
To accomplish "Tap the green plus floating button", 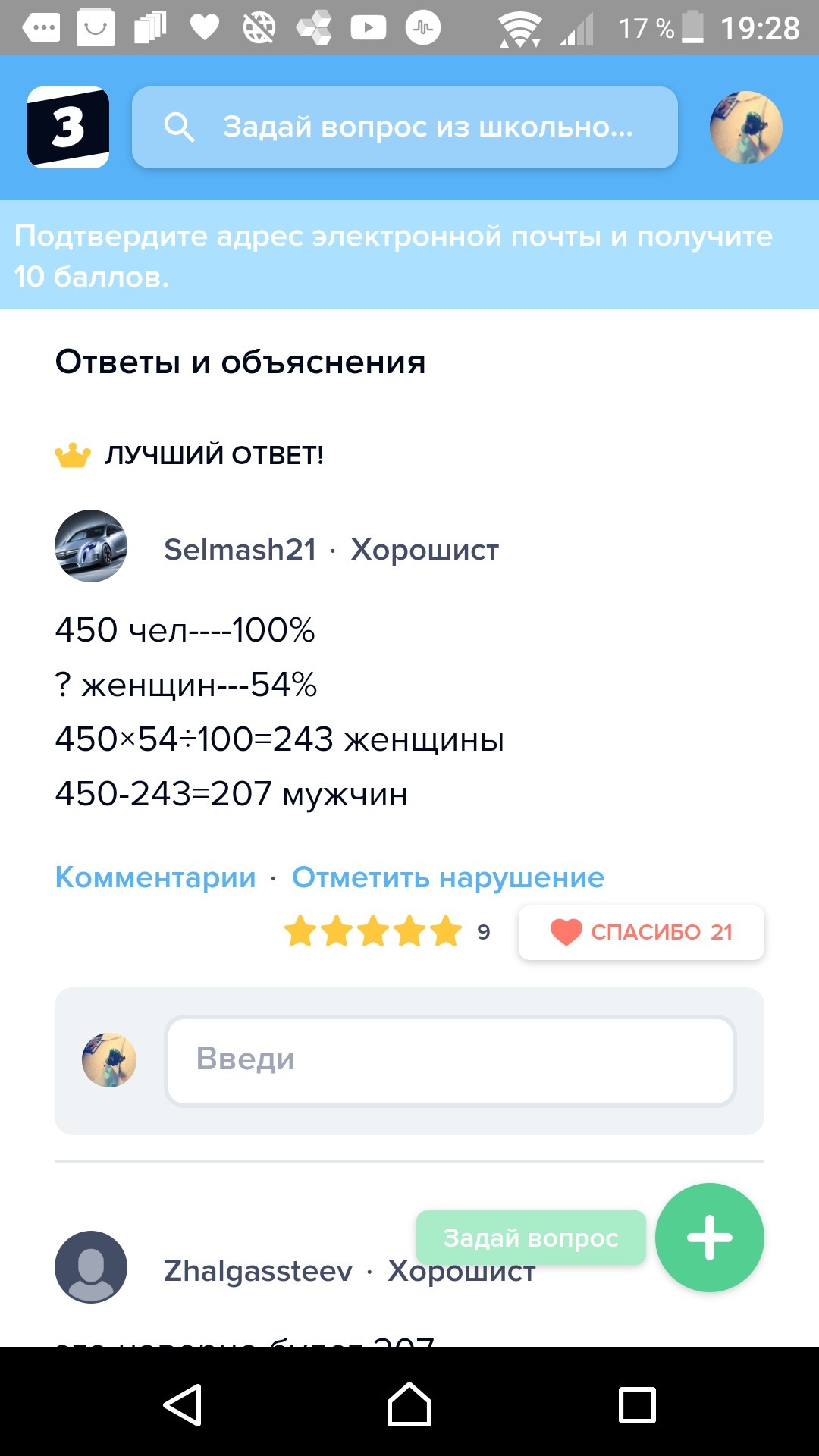I will pyautogui.click(x=710, y=1238).
